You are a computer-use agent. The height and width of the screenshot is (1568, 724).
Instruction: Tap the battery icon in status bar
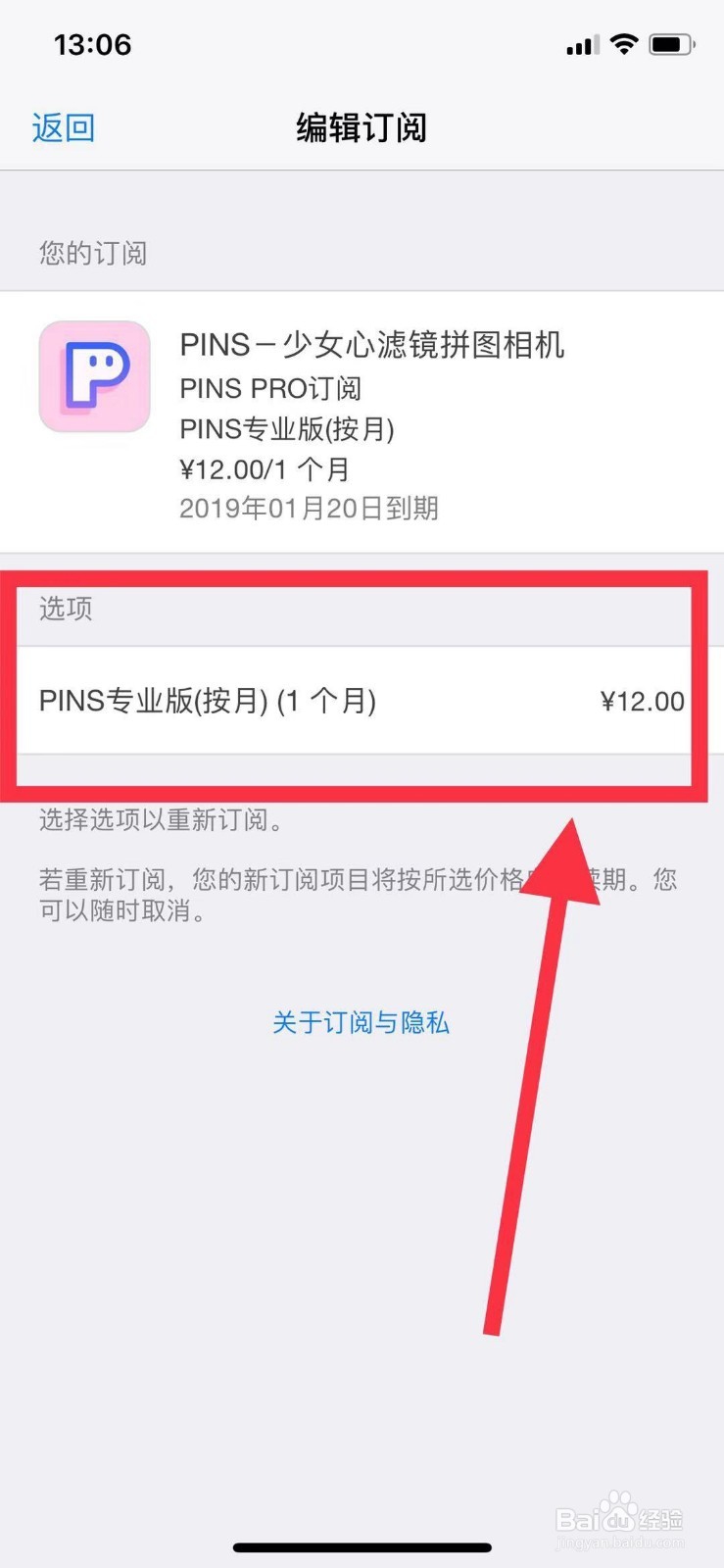coord(670,43)
